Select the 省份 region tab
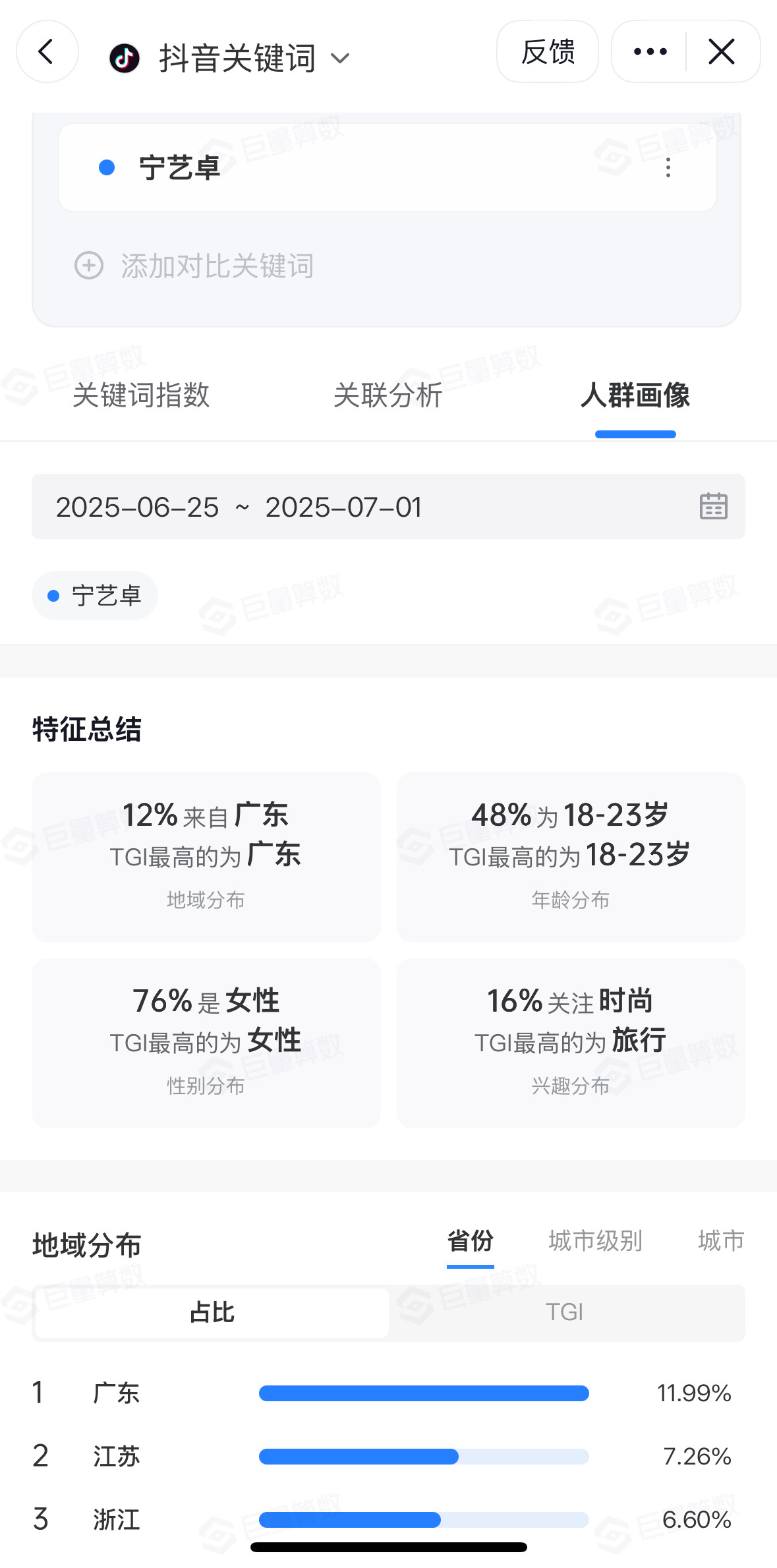The width and height of the screenshot is (777, 1568). pyautogui.click(x=471, y=1241)
